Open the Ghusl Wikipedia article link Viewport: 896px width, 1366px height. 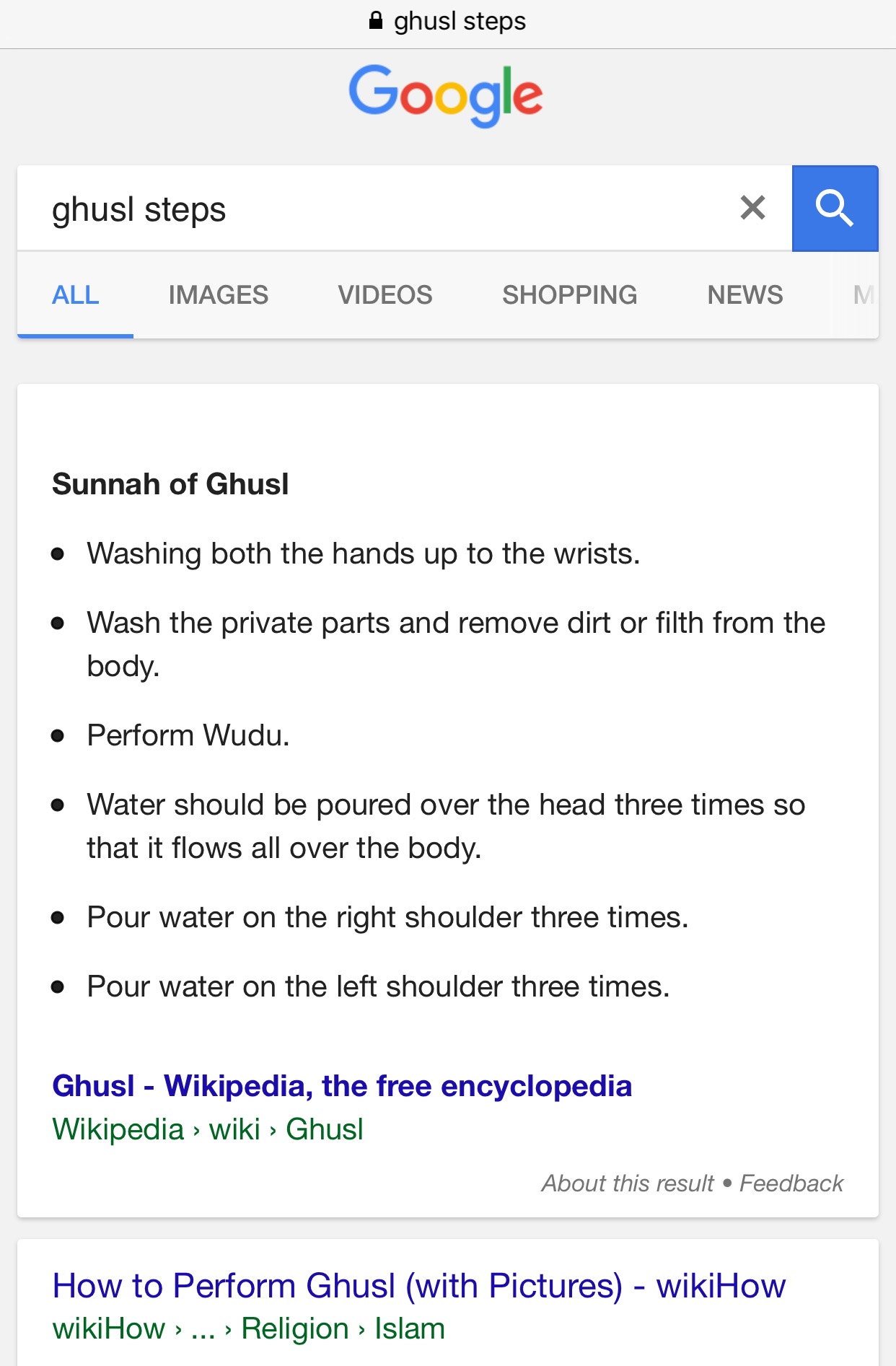pos(342,1086)
